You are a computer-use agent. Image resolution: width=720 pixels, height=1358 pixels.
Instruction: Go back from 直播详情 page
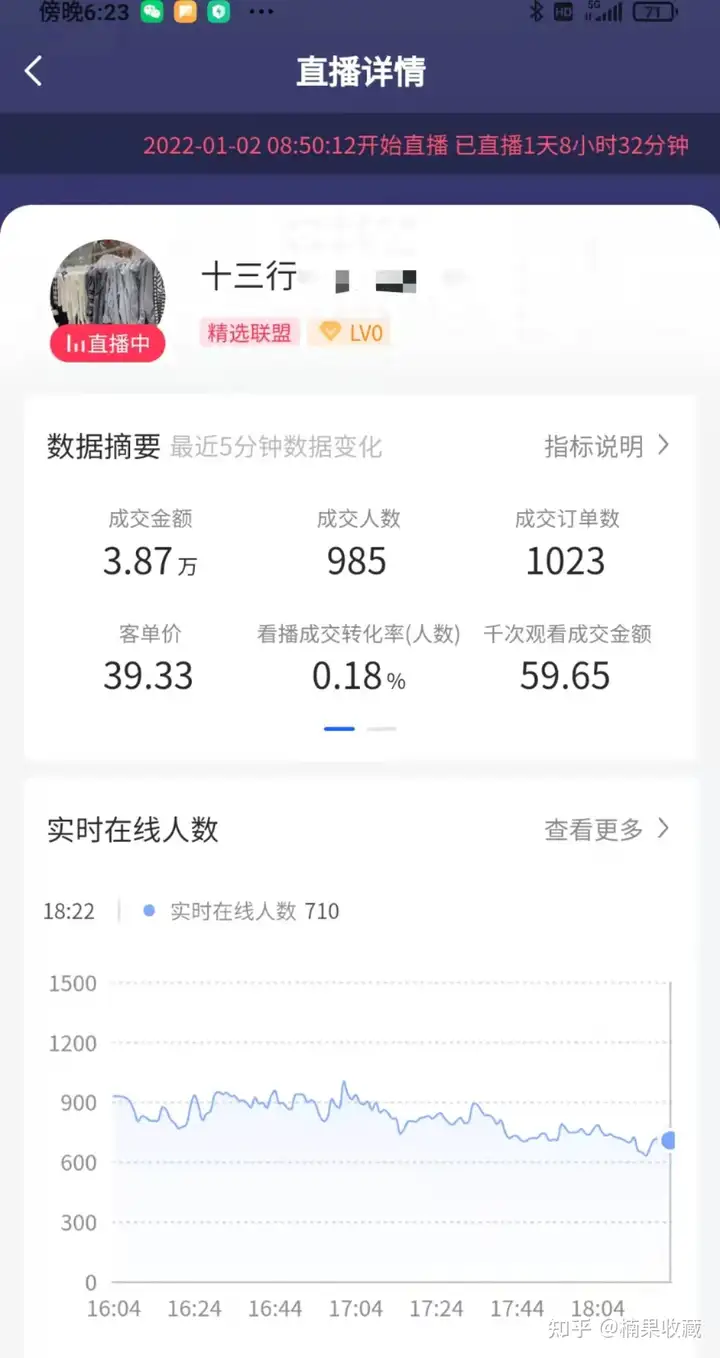click(34, 71)
